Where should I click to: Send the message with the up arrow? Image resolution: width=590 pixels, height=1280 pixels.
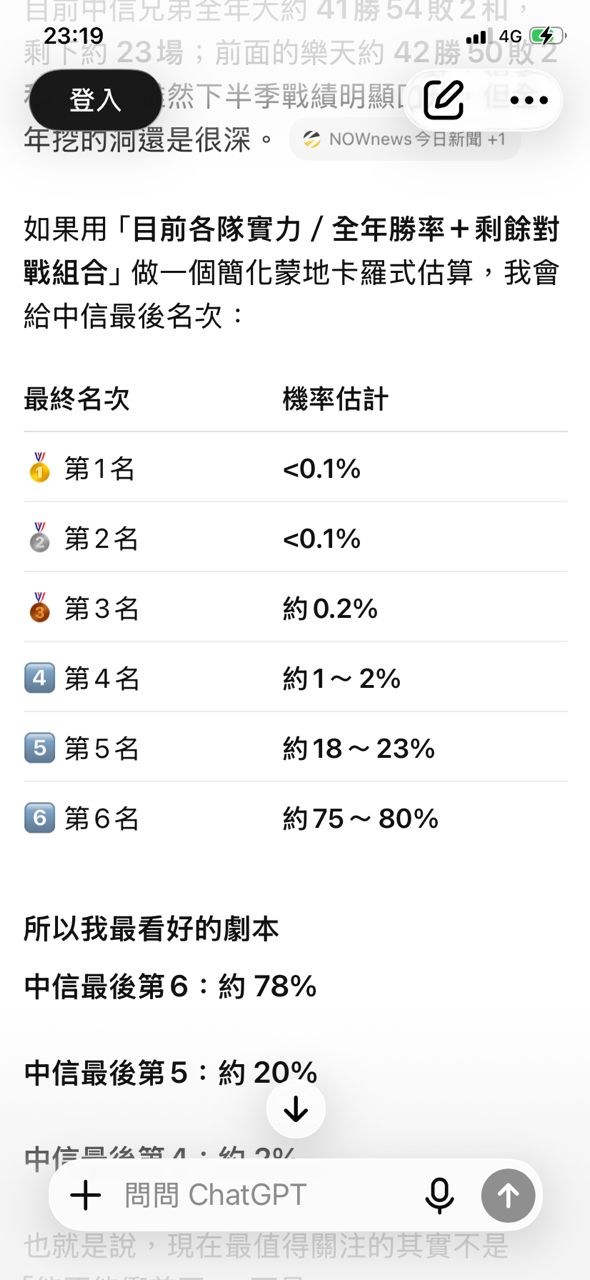pyautogui.click(x=508, y=1195)
